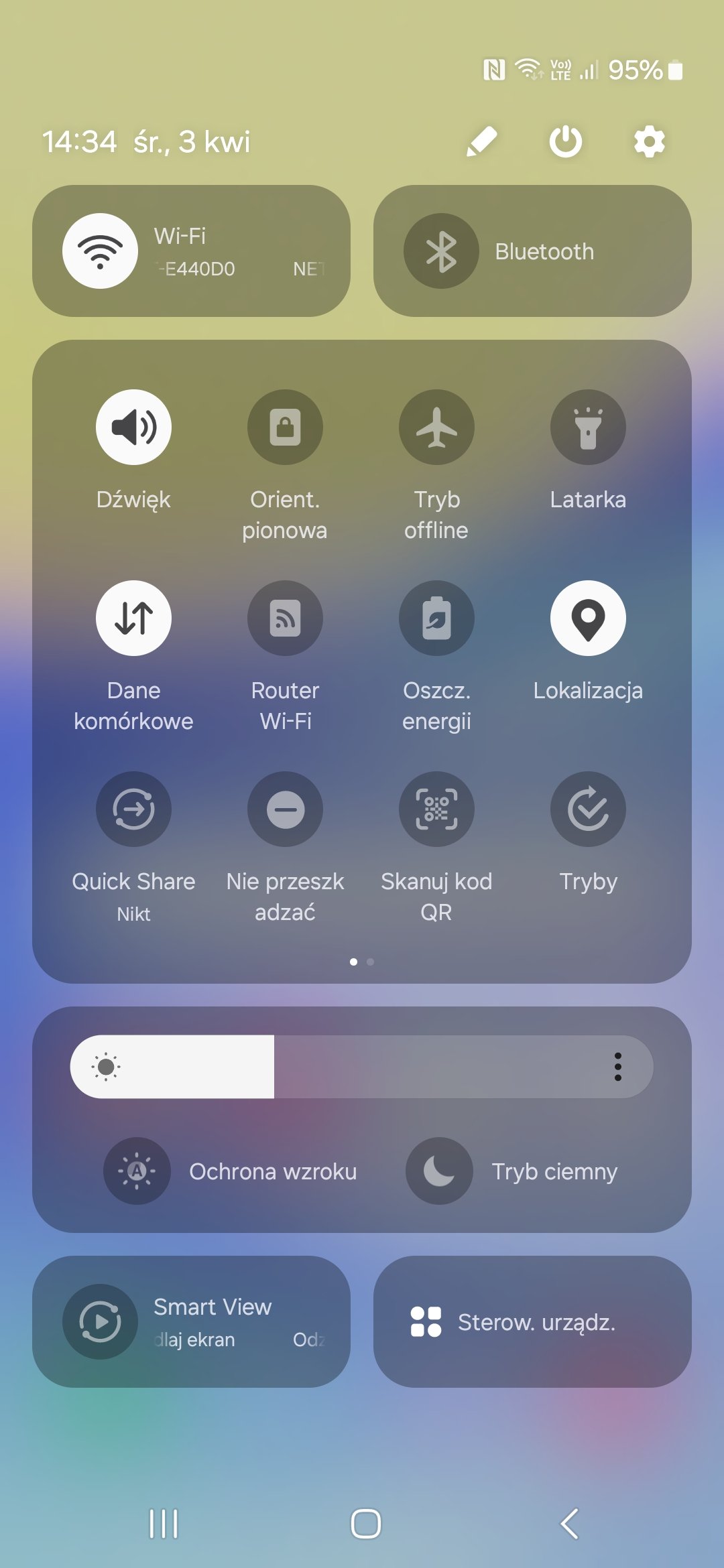
Task: Turn off Lokalizacja
Action: click(x=588, y=618)
